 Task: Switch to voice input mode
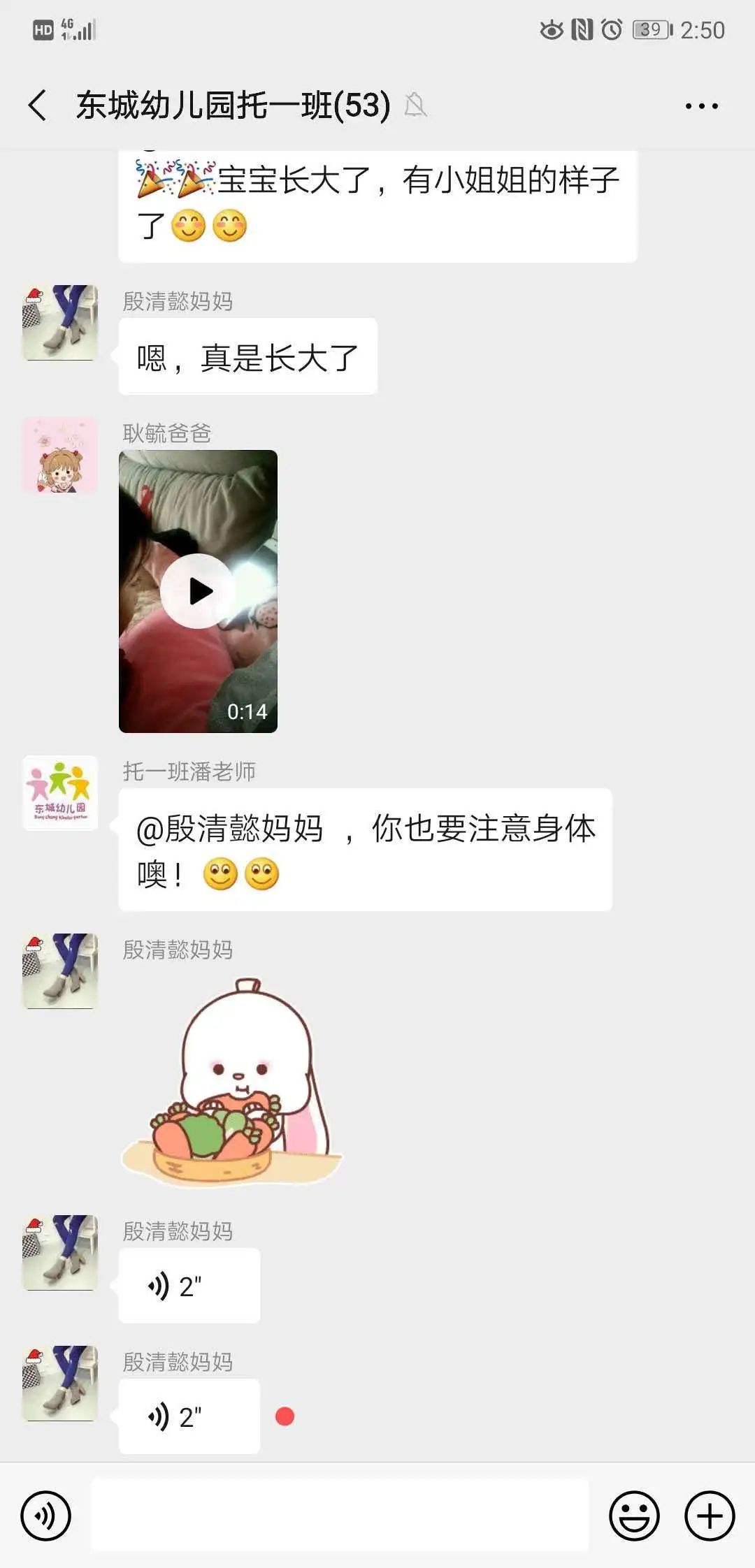click(x=46, y=1516)
